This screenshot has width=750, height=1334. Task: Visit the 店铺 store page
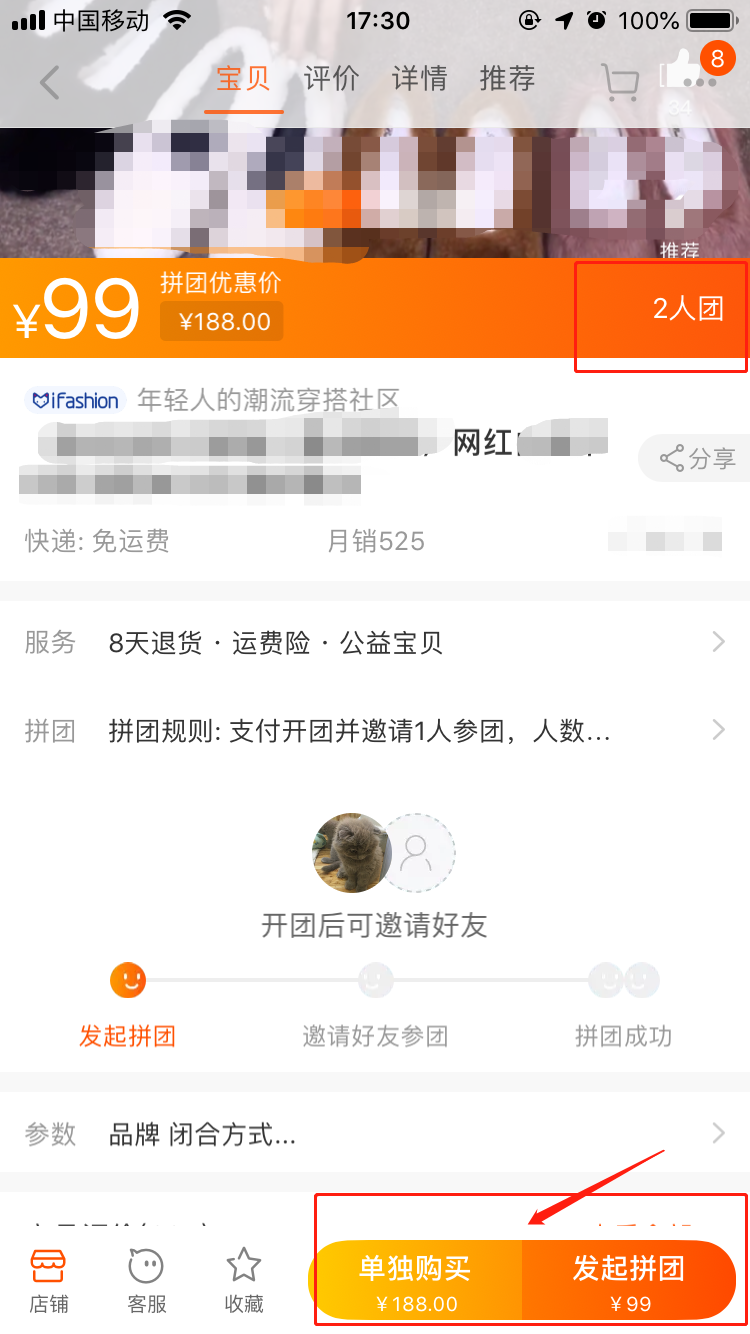coord(48,1280)
